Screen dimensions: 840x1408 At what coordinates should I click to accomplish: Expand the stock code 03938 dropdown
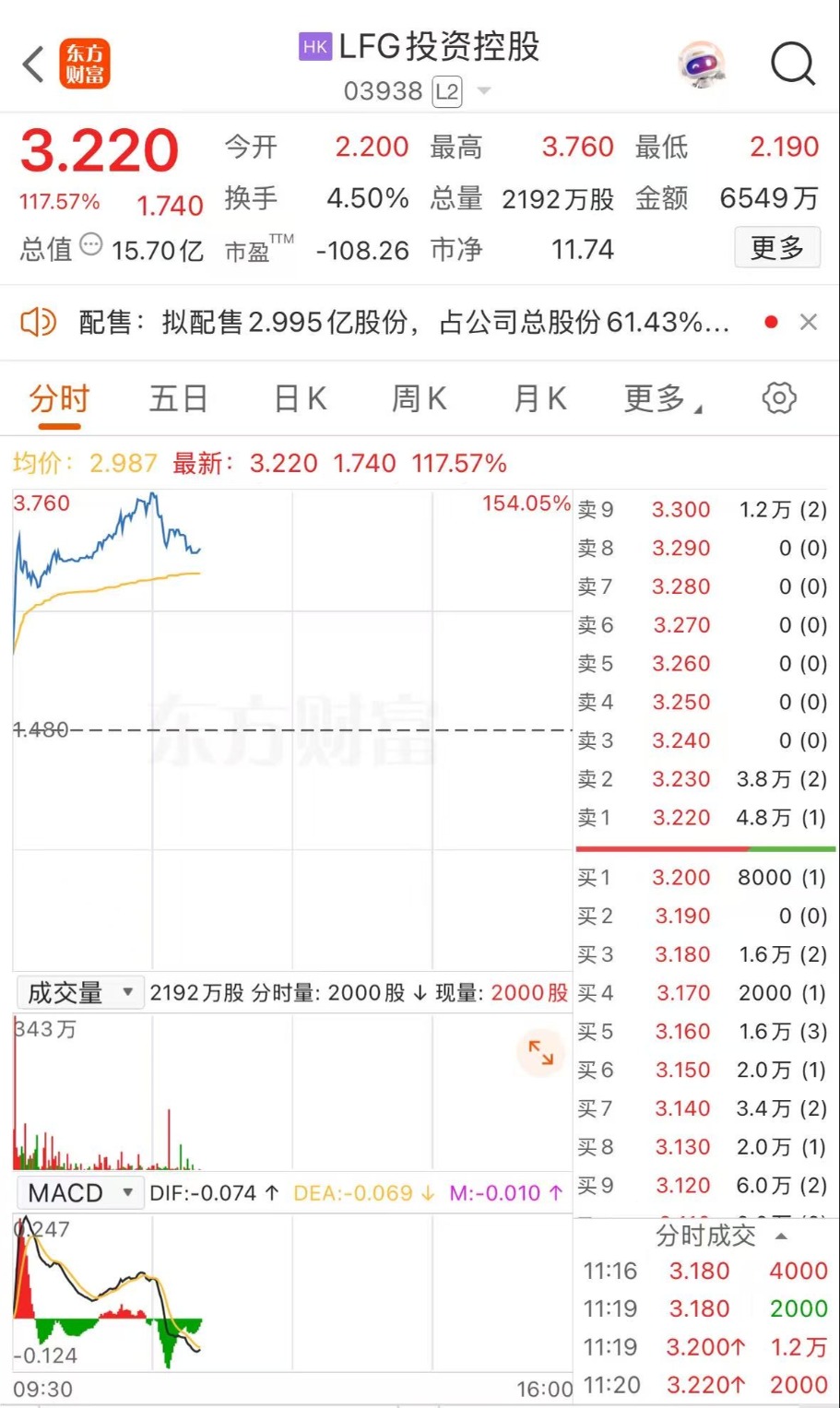pyautogui.click(x=483, y=91)
